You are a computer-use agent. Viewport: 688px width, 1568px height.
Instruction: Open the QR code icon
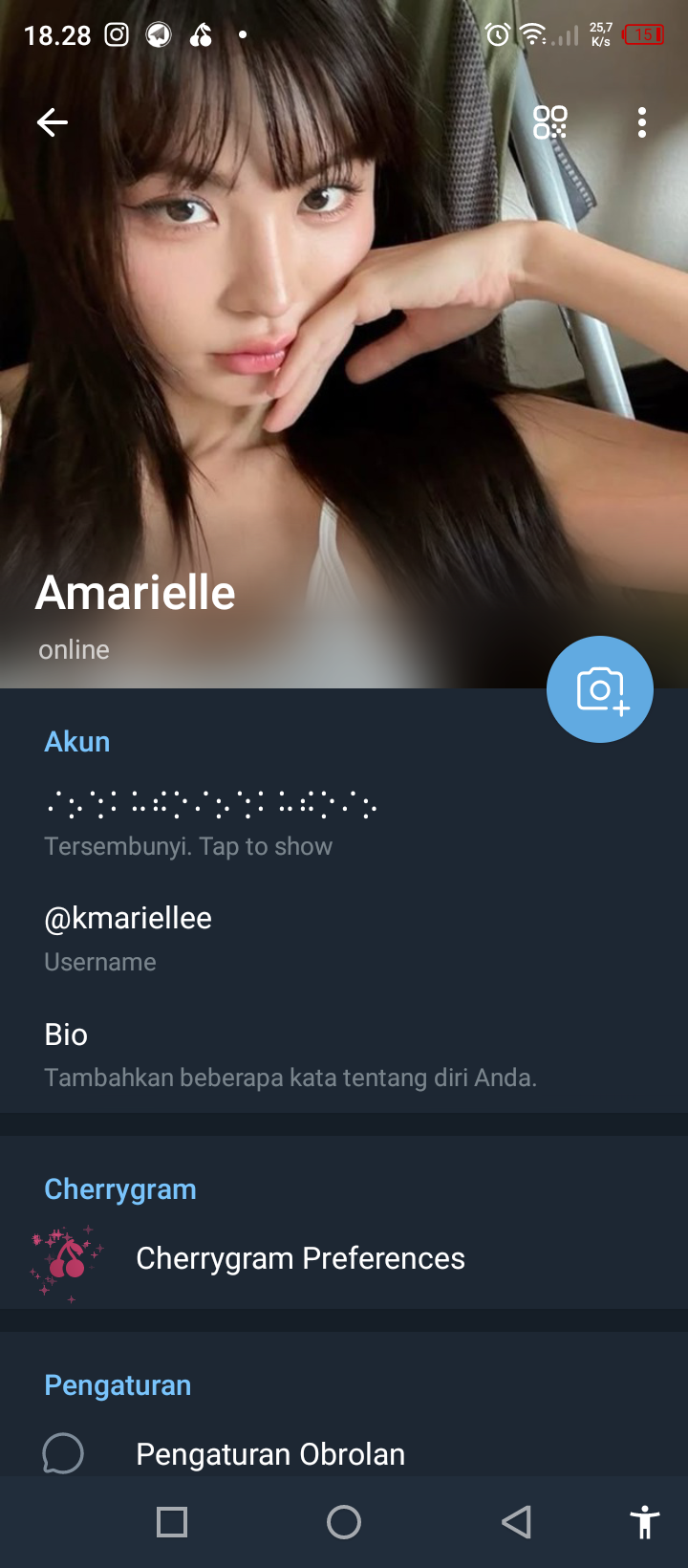(x=550, y=122)
